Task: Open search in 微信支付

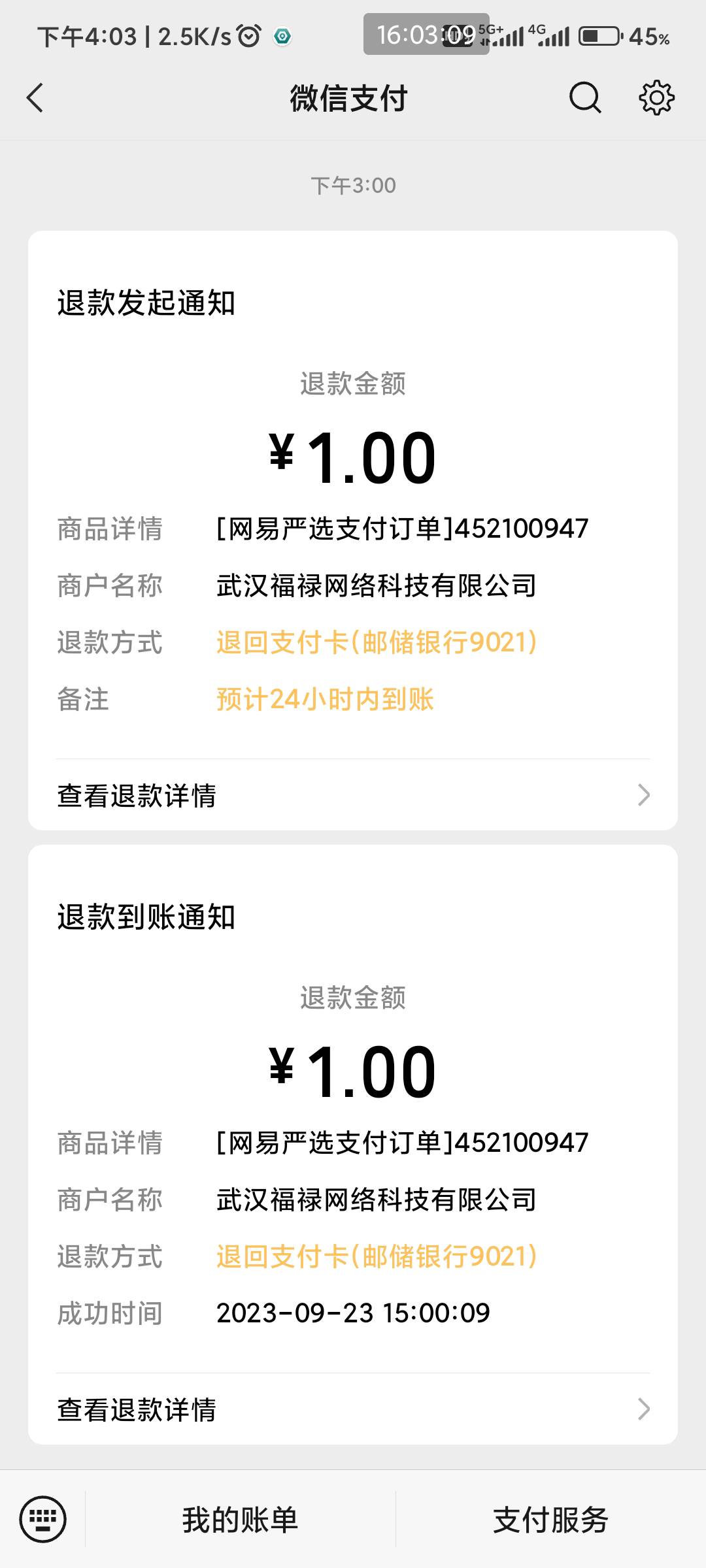Action: (585, 98)
